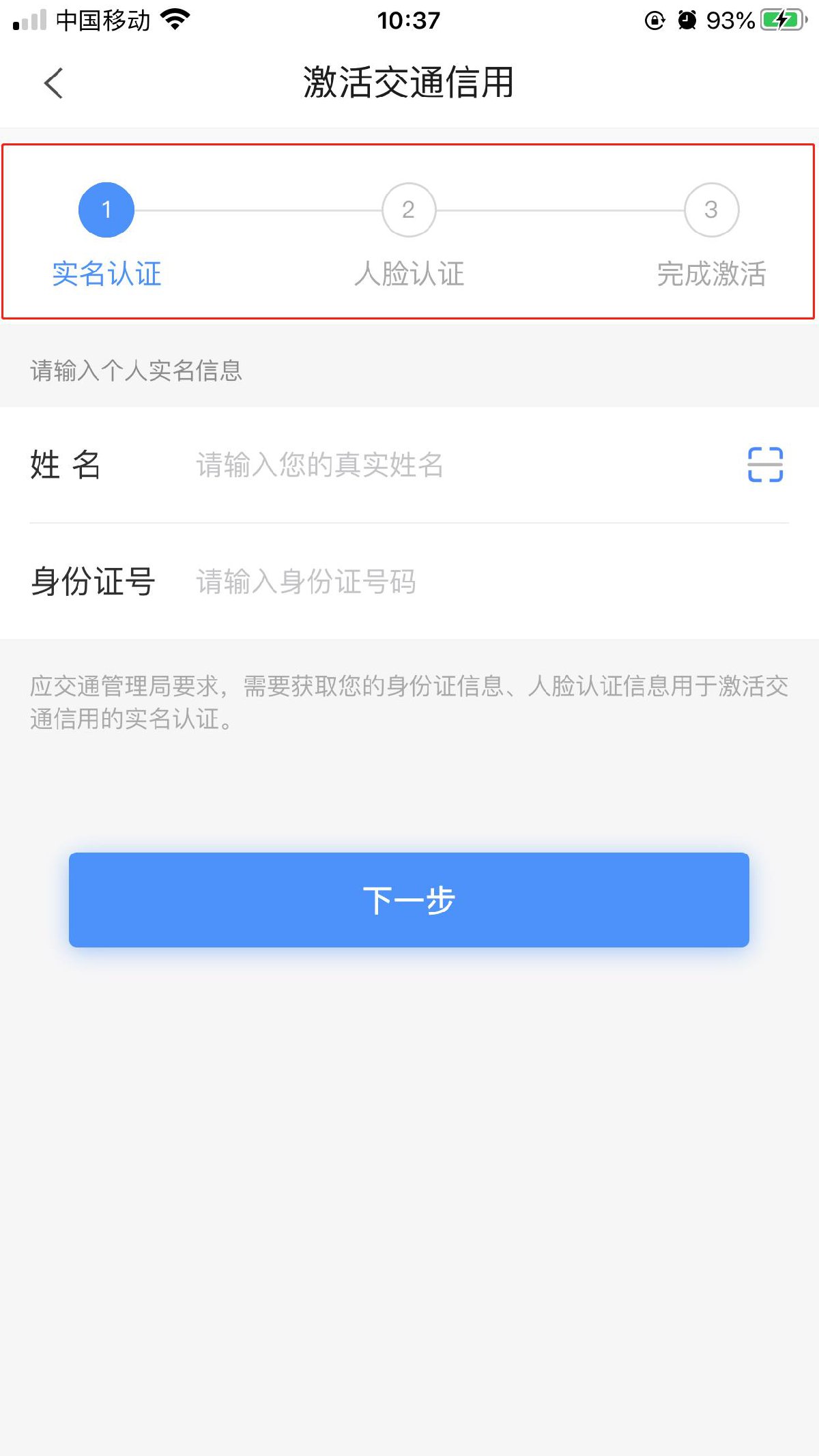
Task: Go back from 激活交通信用 page
Action: coord(53,83)
